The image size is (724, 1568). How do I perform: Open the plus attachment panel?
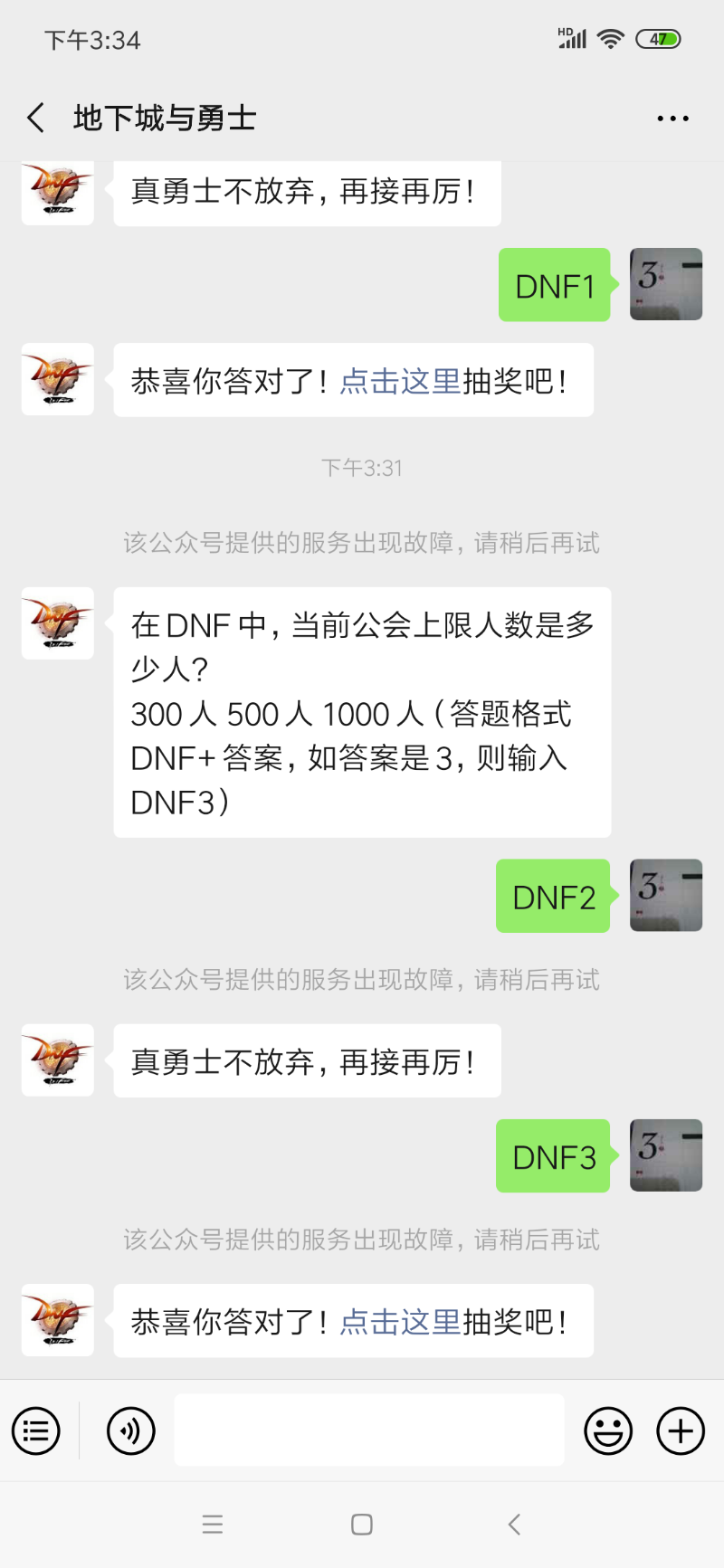(681, 1430)
